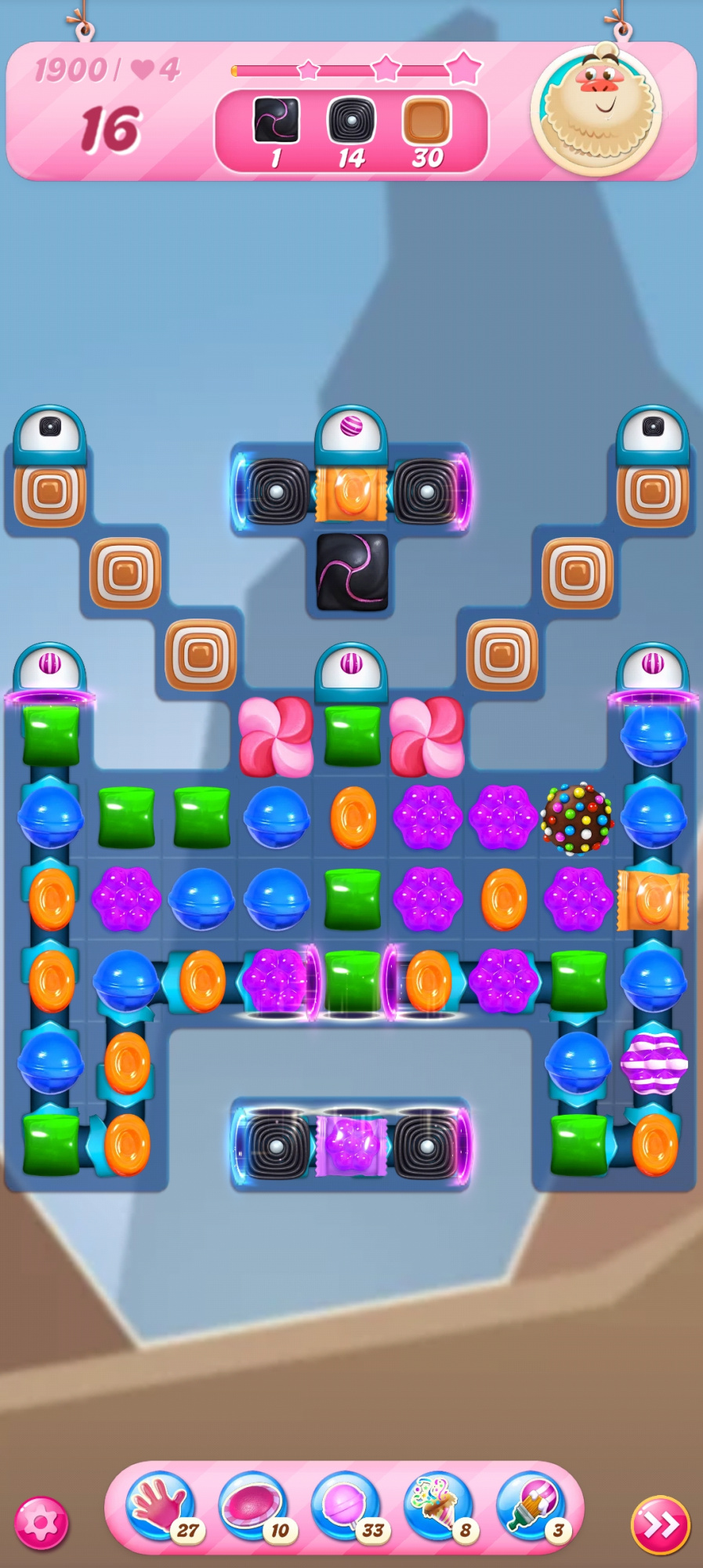This screenshot has height=1568, width=703.
Task: Activate the lollipop hammer booster with 33
Action: pyautogui.click(x=346, y=1507)
